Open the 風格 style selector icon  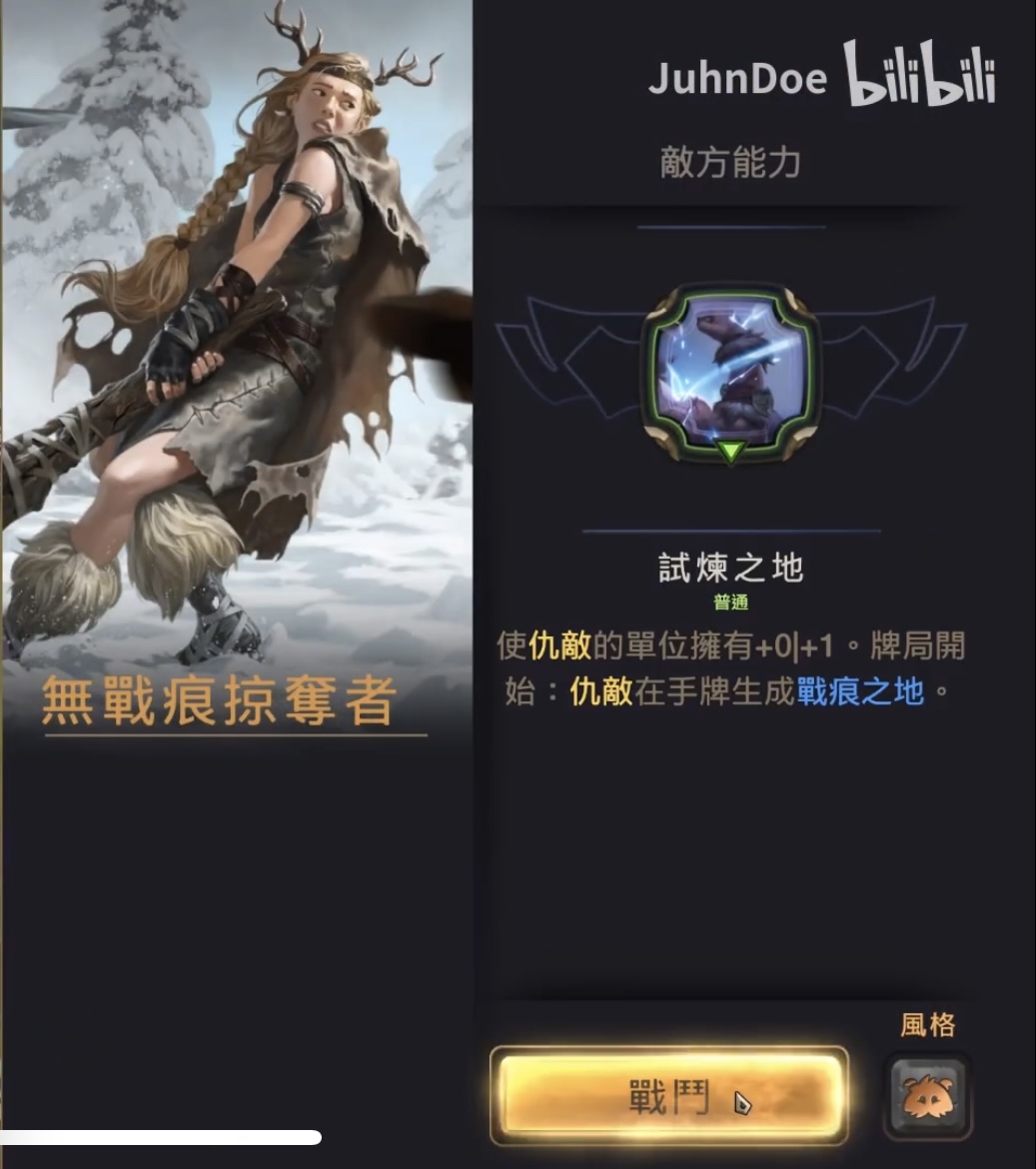928,1097
